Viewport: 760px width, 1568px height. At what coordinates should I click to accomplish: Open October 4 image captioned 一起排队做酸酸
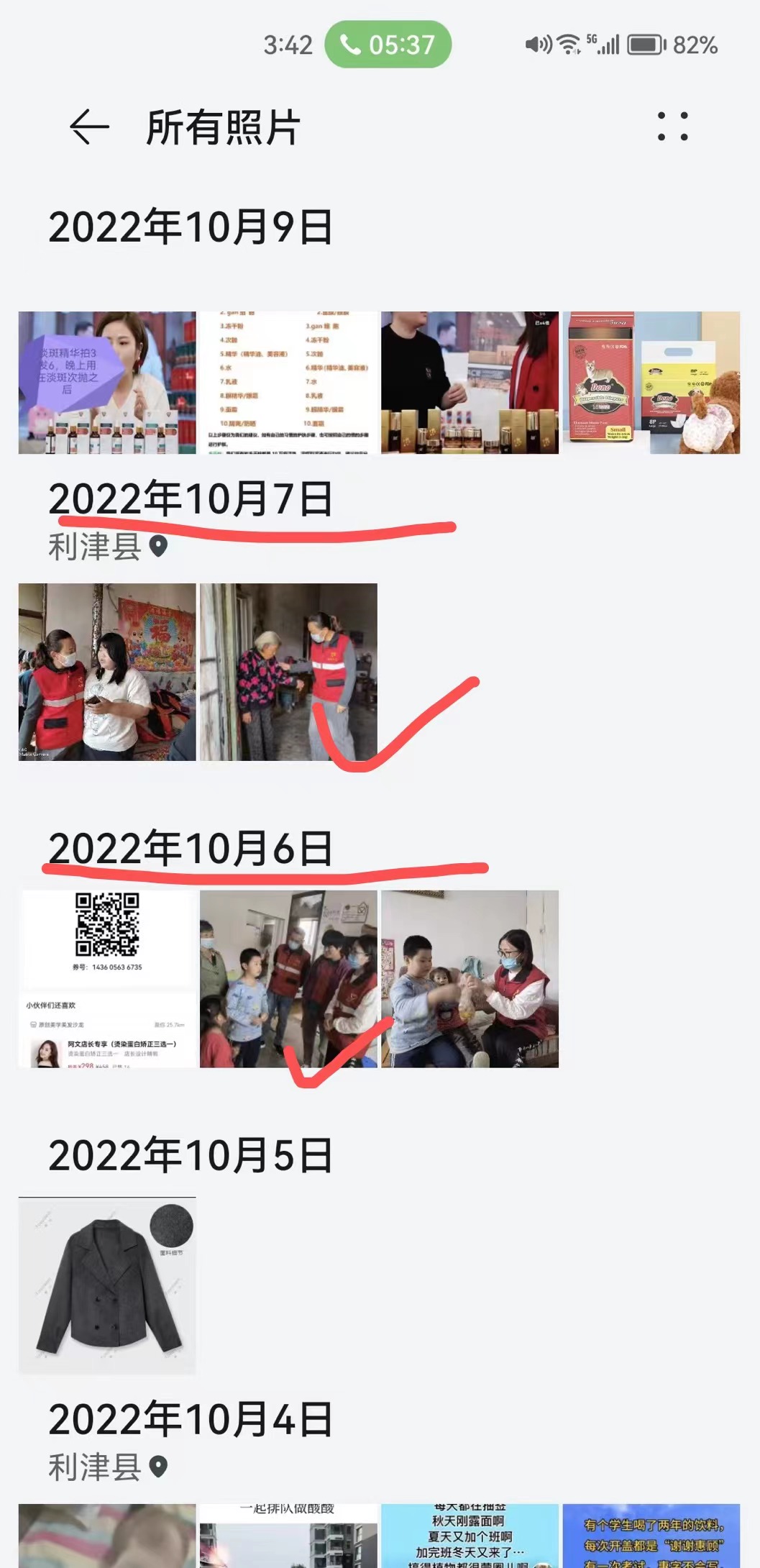(288, 1536)
